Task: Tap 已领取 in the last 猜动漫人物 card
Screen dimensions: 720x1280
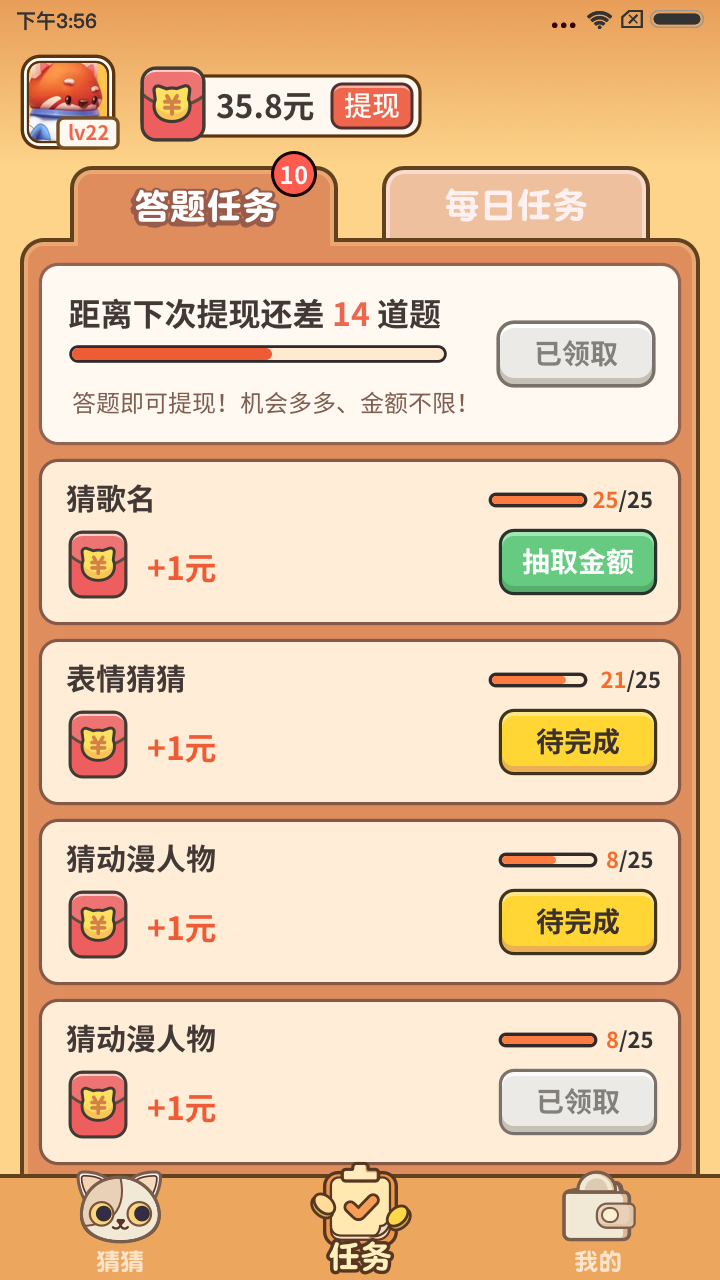Action: 578,1102
